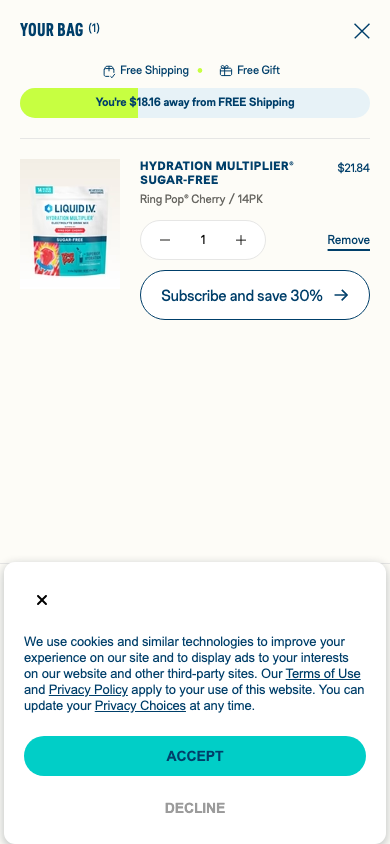Viewport: 390px width, 844px height.
Task: Open the Hydration Multiplier product image
Action: tap(70, 223)
